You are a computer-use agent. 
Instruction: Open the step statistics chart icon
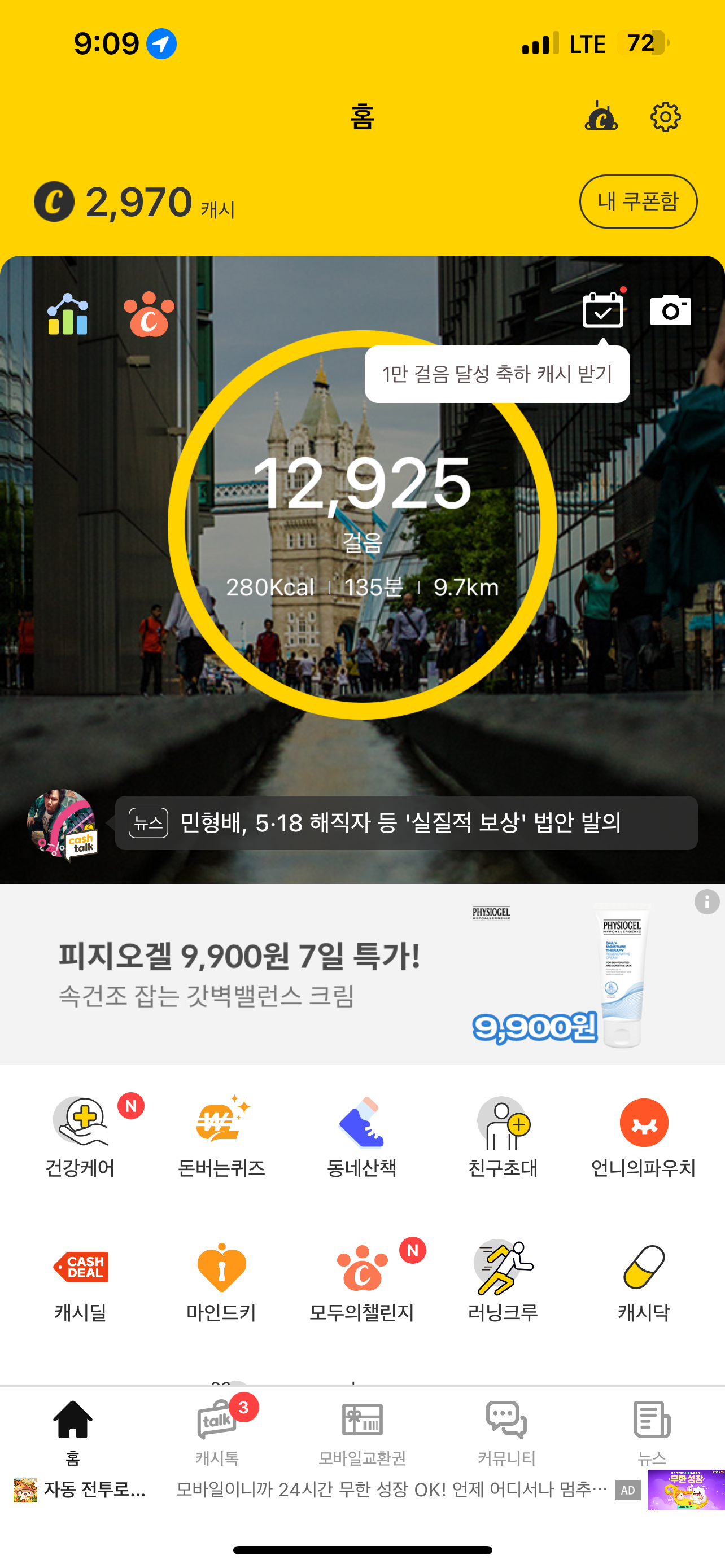pos(68,314)
